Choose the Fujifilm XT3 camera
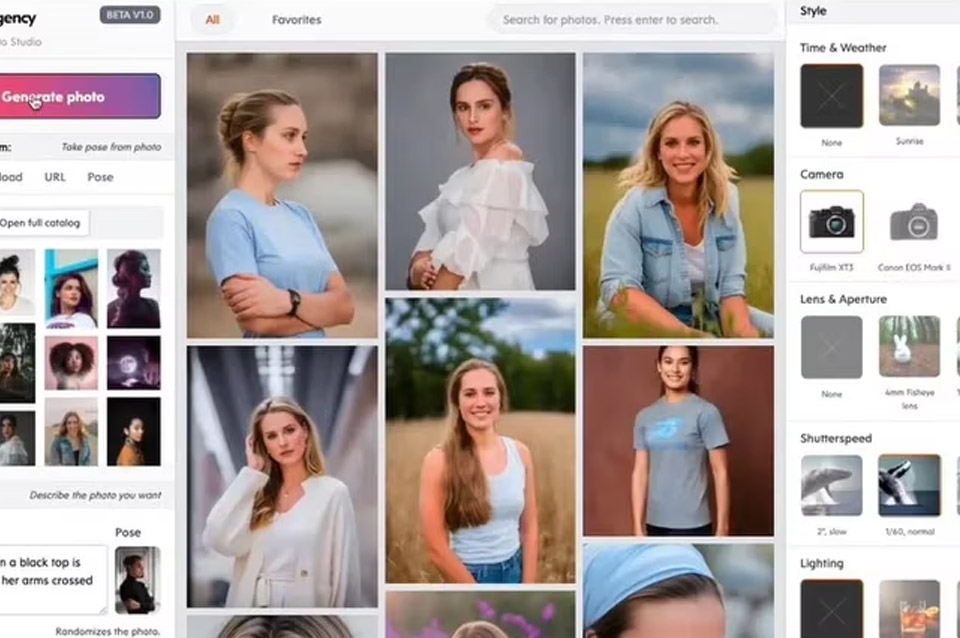Viewport: 960px width, 638px height. pos(831,222)
